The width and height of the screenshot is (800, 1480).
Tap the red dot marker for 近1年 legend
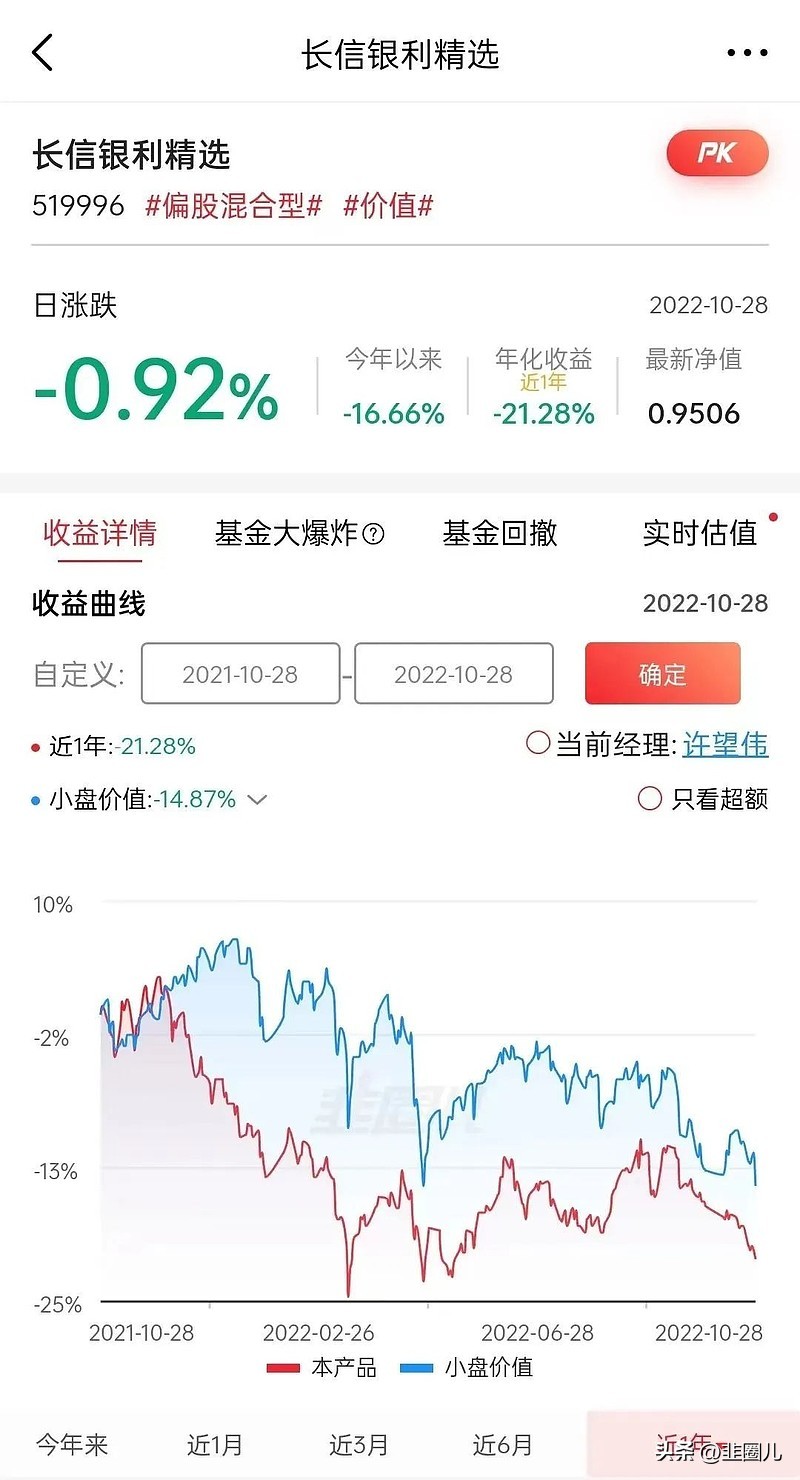coord(37,746)
